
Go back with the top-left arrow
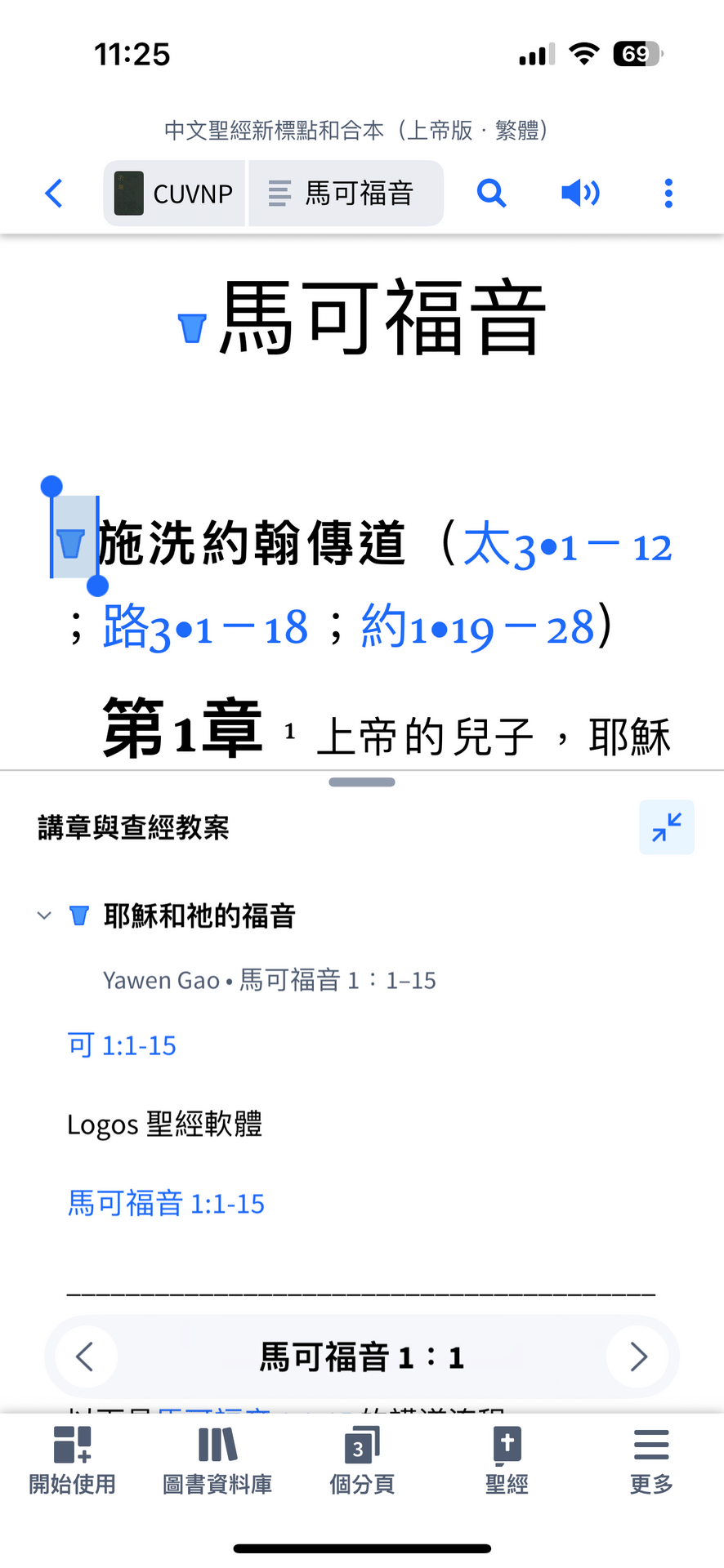(x=54, y=194)
